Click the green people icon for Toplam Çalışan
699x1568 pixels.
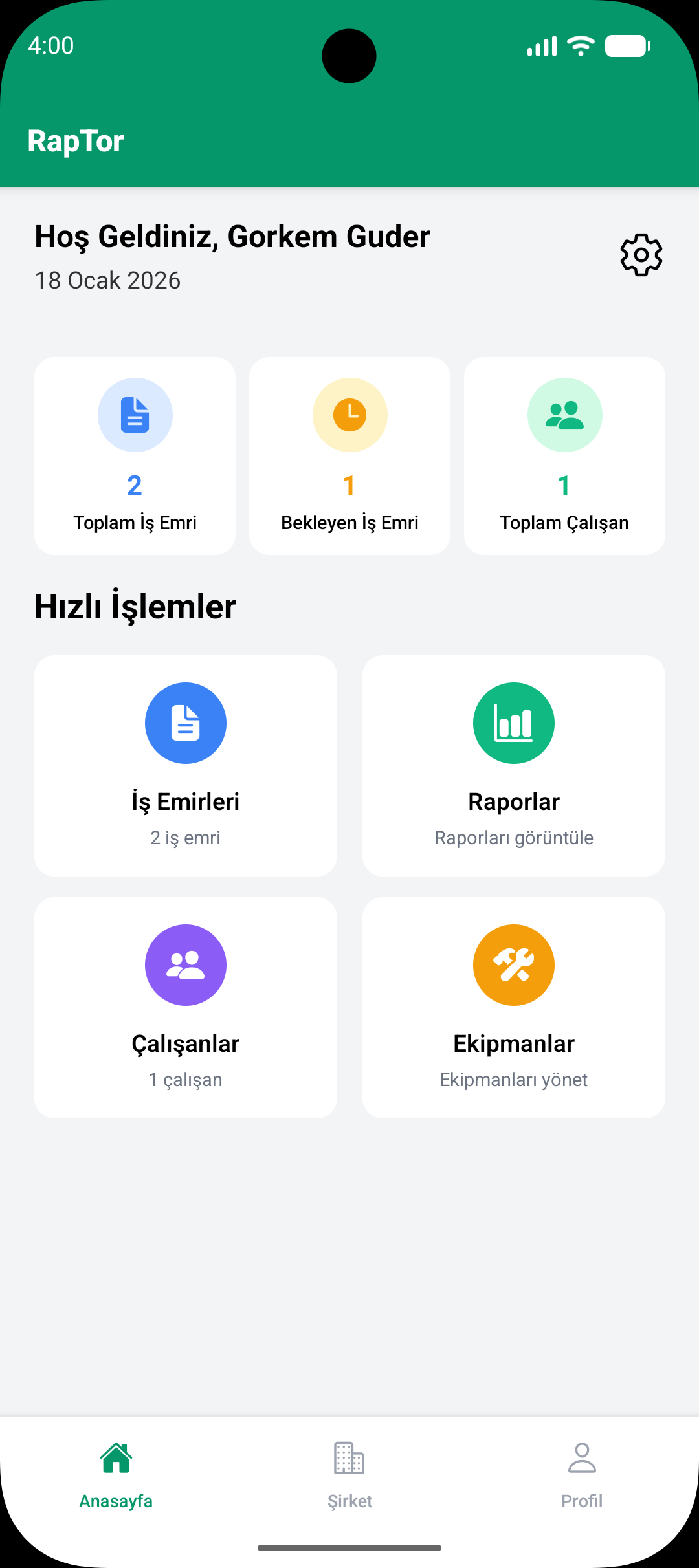point(564,415)
